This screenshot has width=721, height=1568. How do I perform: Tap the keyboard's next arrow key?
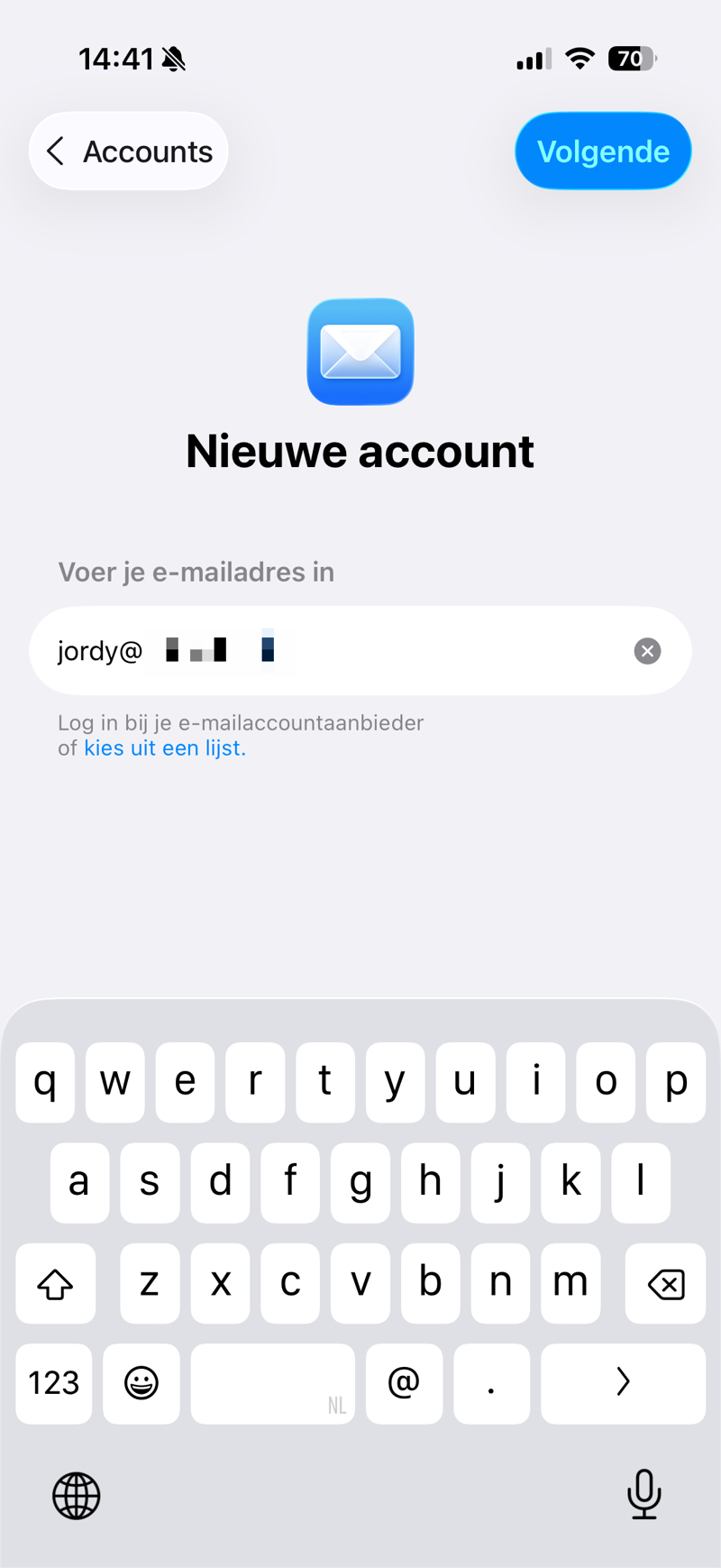point(623,1383)
